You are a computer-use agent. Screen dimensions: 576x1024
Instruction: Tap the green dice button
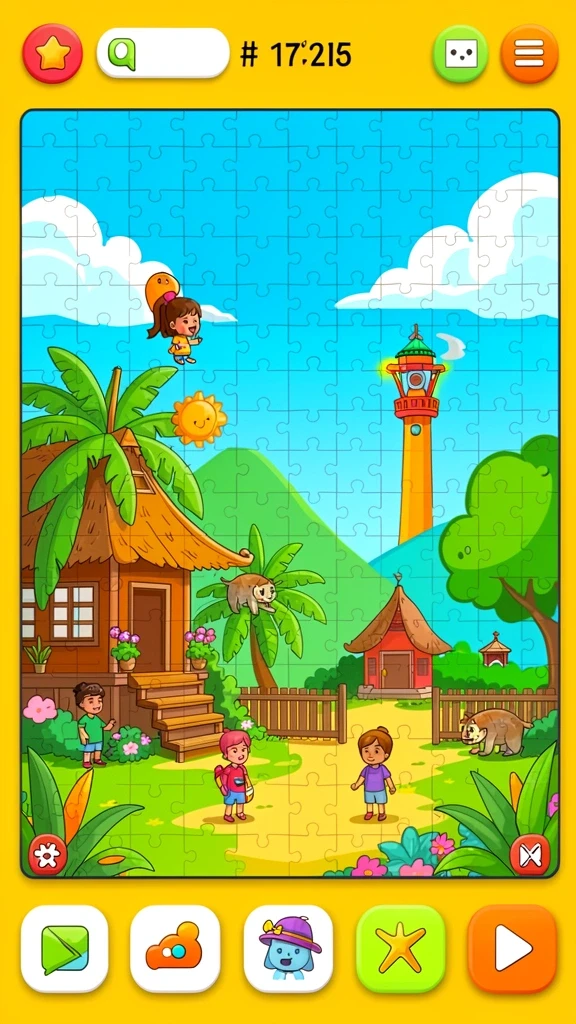pos(460,54)
